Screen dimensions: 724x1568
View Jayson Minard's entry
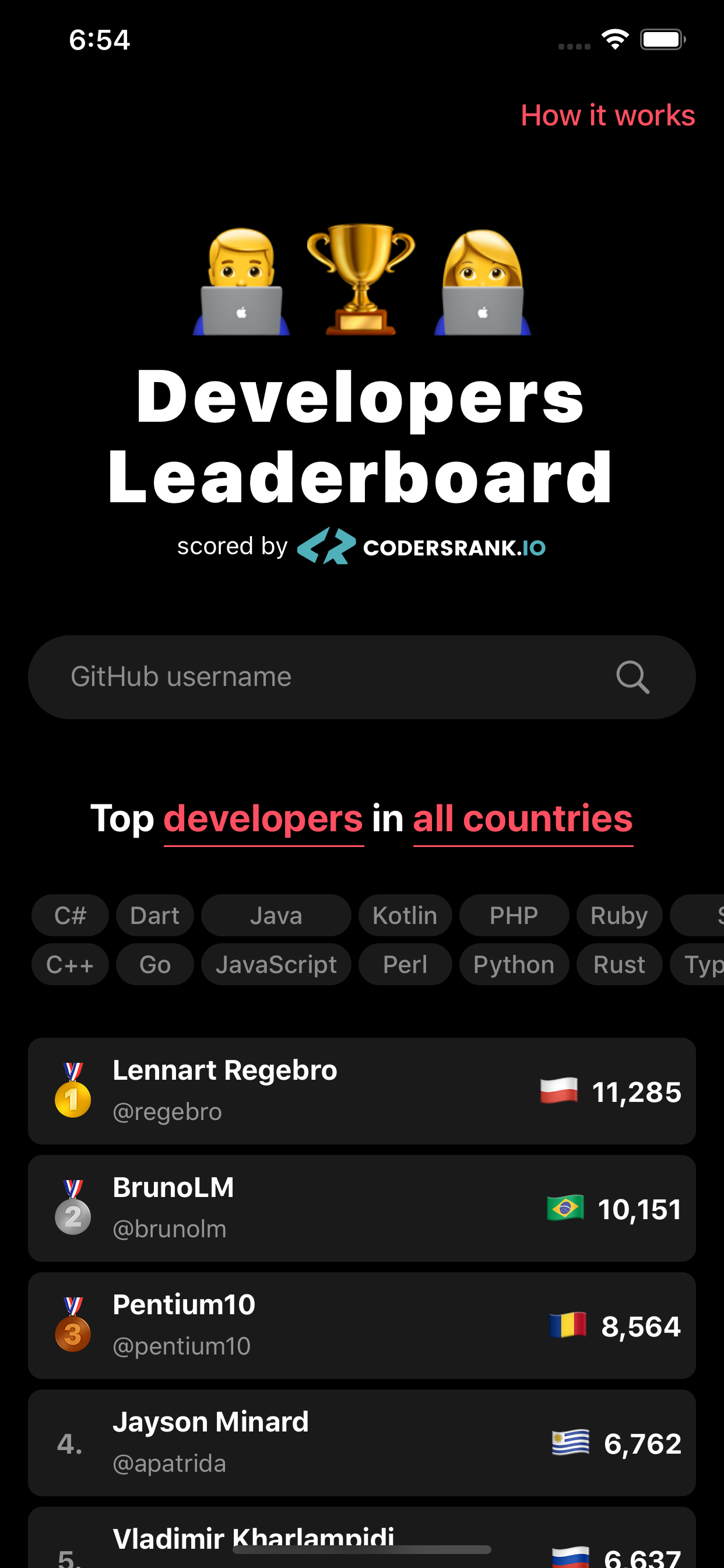click(361, 1443)
